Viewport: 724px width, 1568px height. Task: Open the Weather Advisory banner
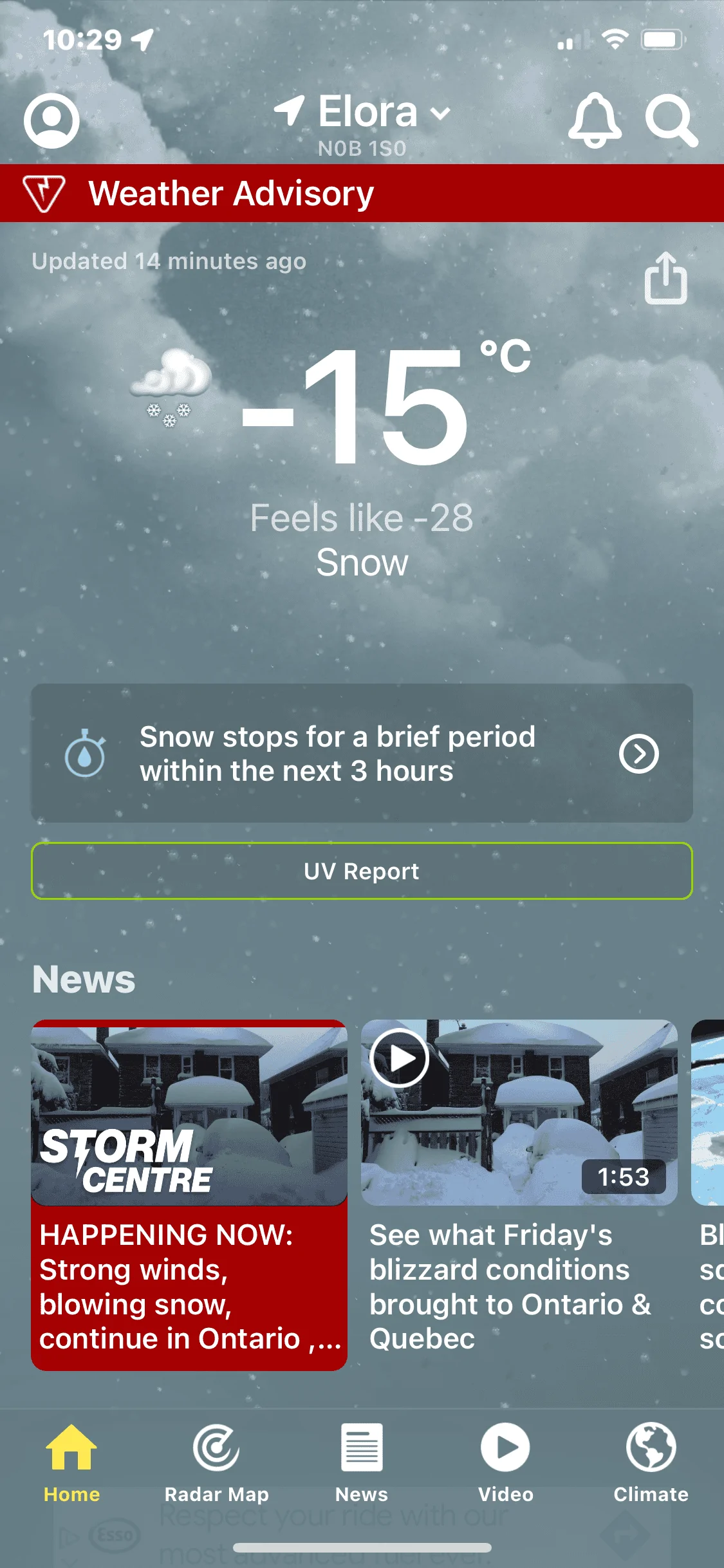point(362,193)
